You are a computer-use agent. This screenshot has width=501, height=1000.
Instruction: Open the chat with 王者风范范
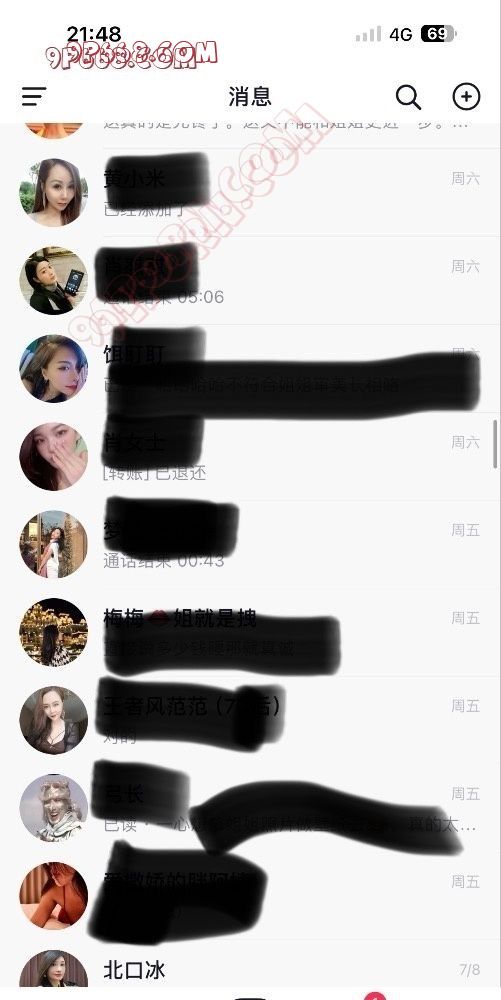250,721
